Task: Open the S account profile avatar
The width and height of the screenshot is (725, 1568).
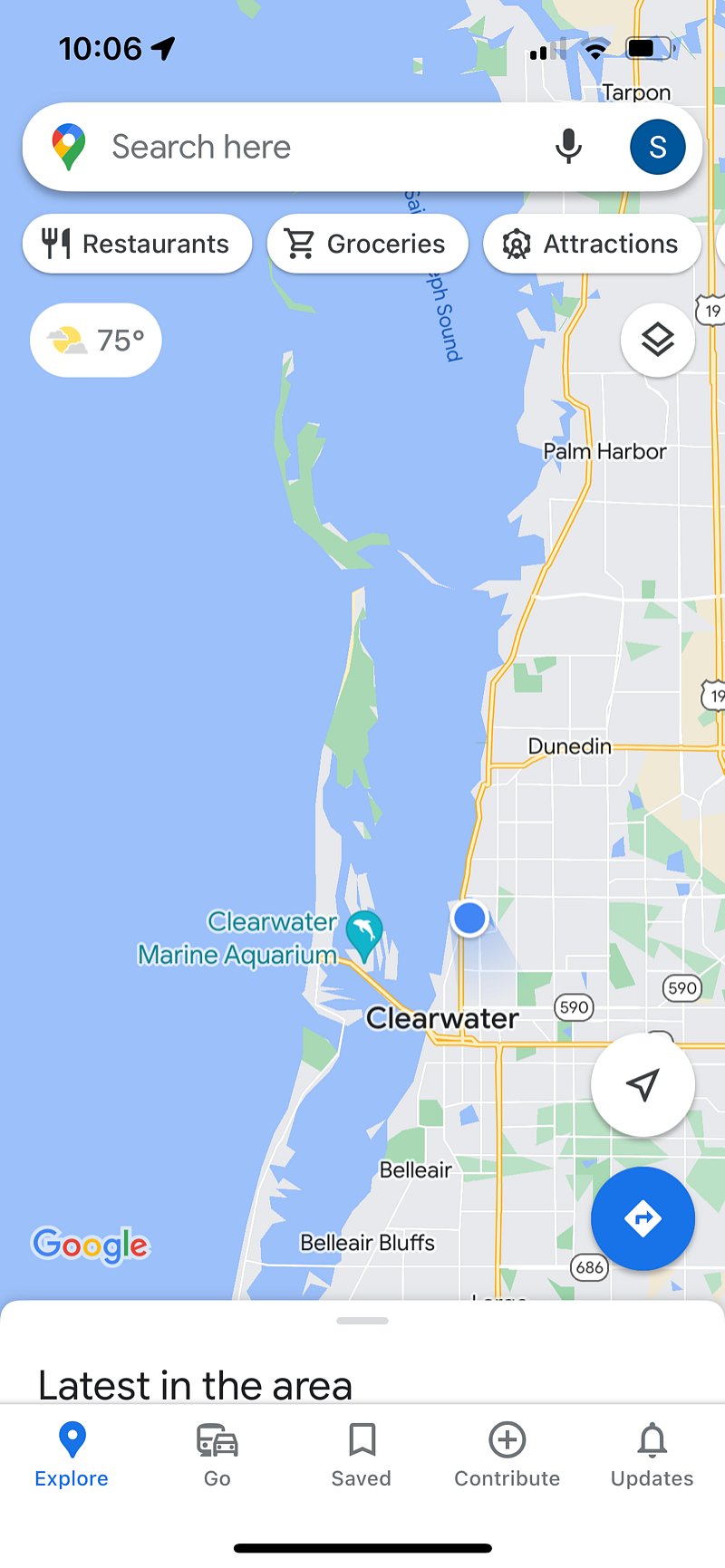Action: click(x=657, y=147)
